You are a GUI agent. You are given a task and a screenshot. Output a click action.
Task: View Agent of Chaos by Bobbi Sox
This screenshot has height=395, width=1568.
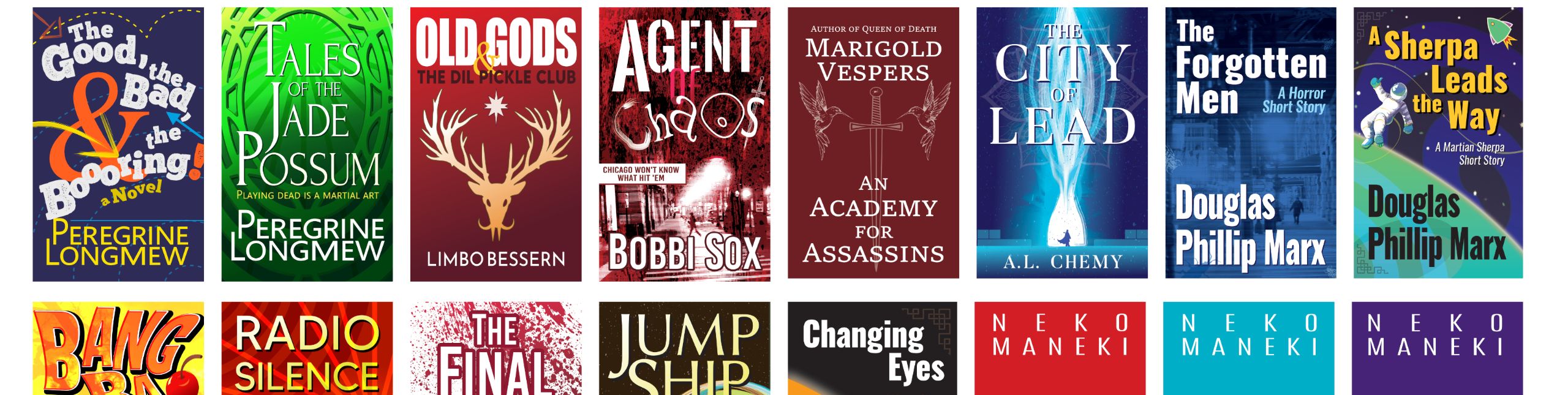click(684, 144)
